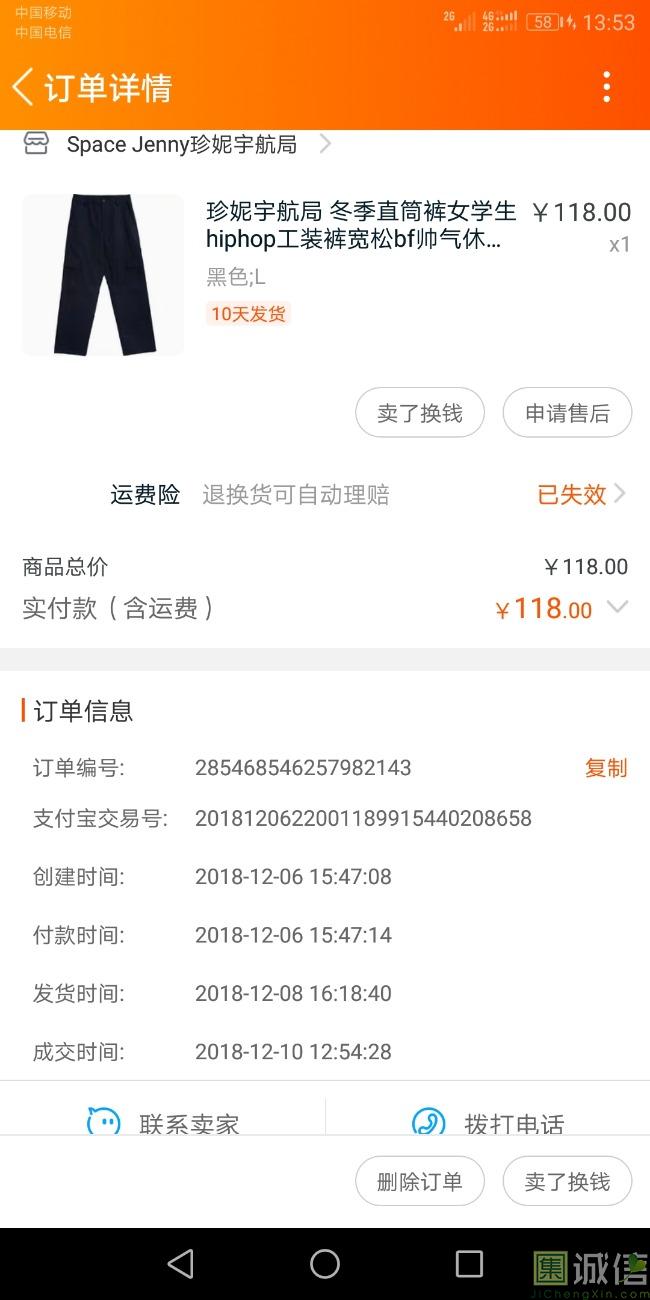650x1300 pixels.
Task: Open Space Jenny珍妮宇航局 store page
Action: 180,145
